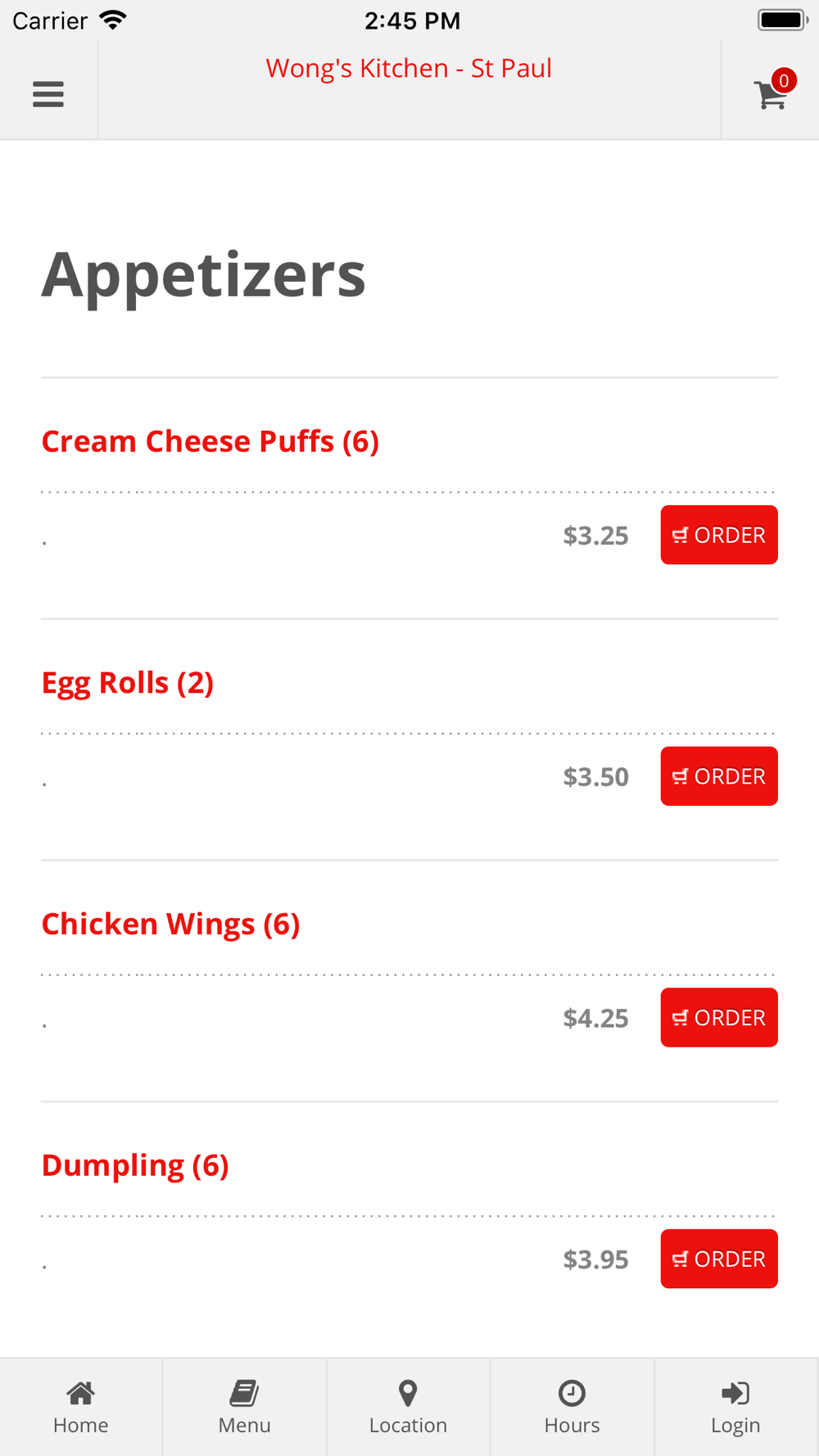Switch to the Menu tab
This screenshot has width=819, height=1456.
(x=245, y=1407)
